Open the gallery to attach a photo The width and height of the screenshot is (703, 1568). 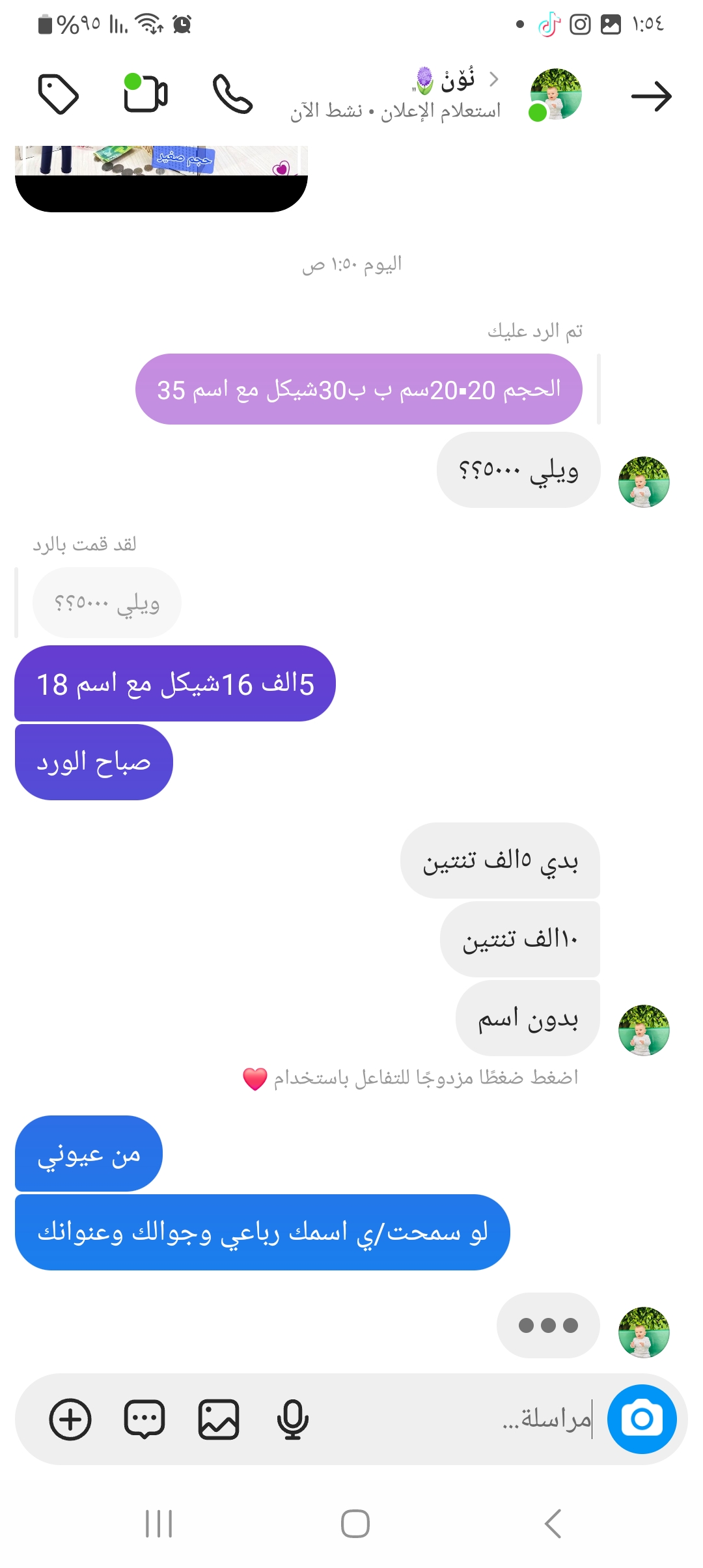click(x=219, y=1419)
